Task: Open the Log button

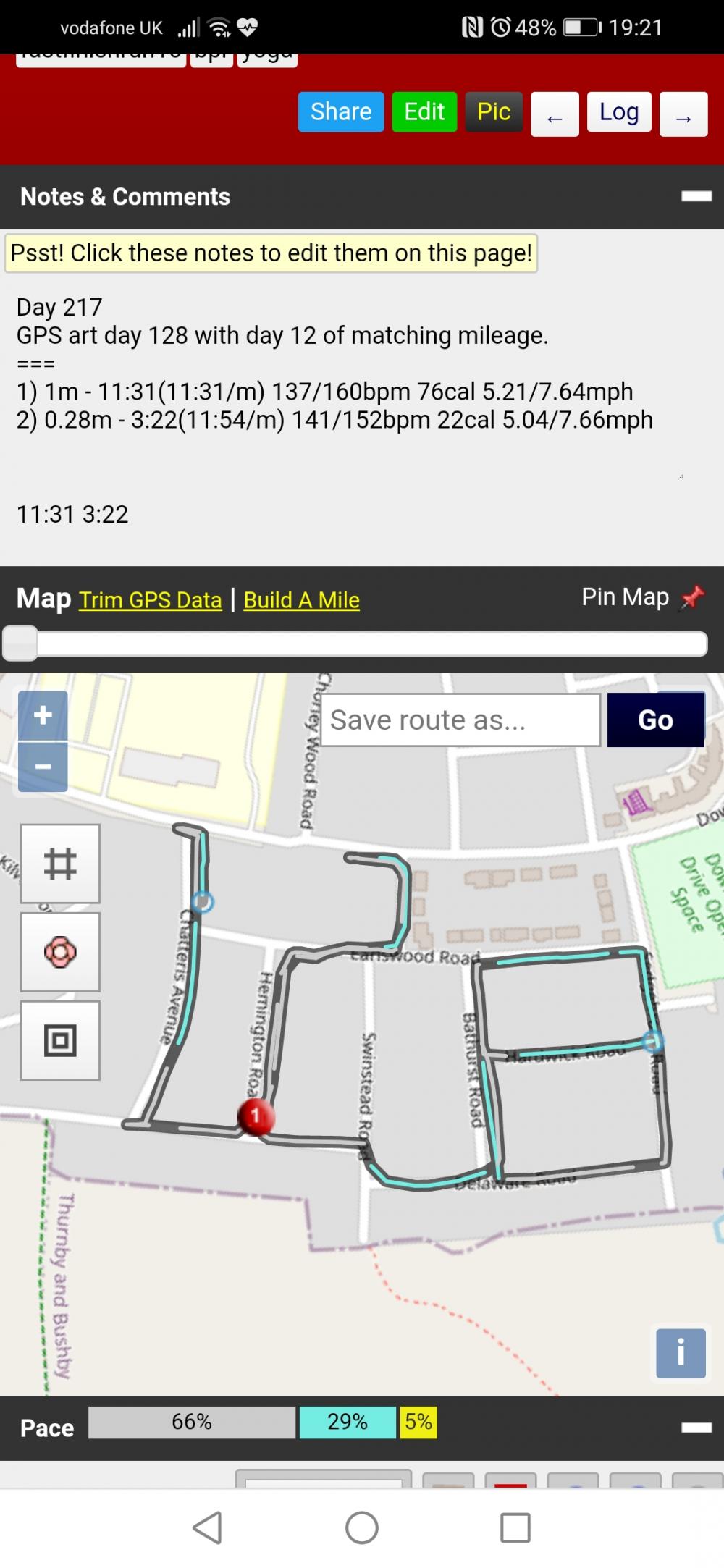Action: point(619,112)
